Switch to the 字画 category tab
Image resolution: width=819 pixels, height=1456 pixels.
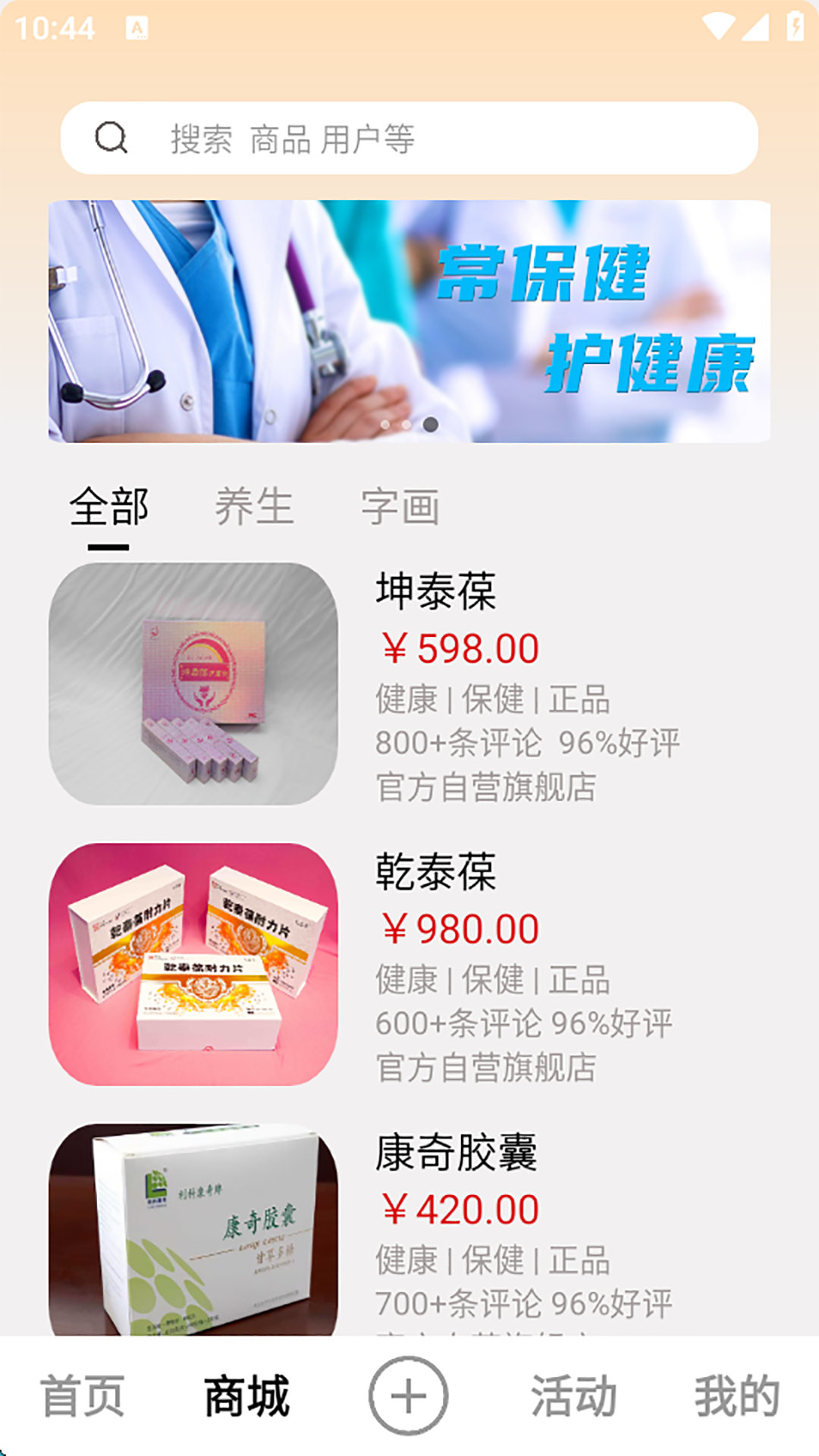pos(400,507)
